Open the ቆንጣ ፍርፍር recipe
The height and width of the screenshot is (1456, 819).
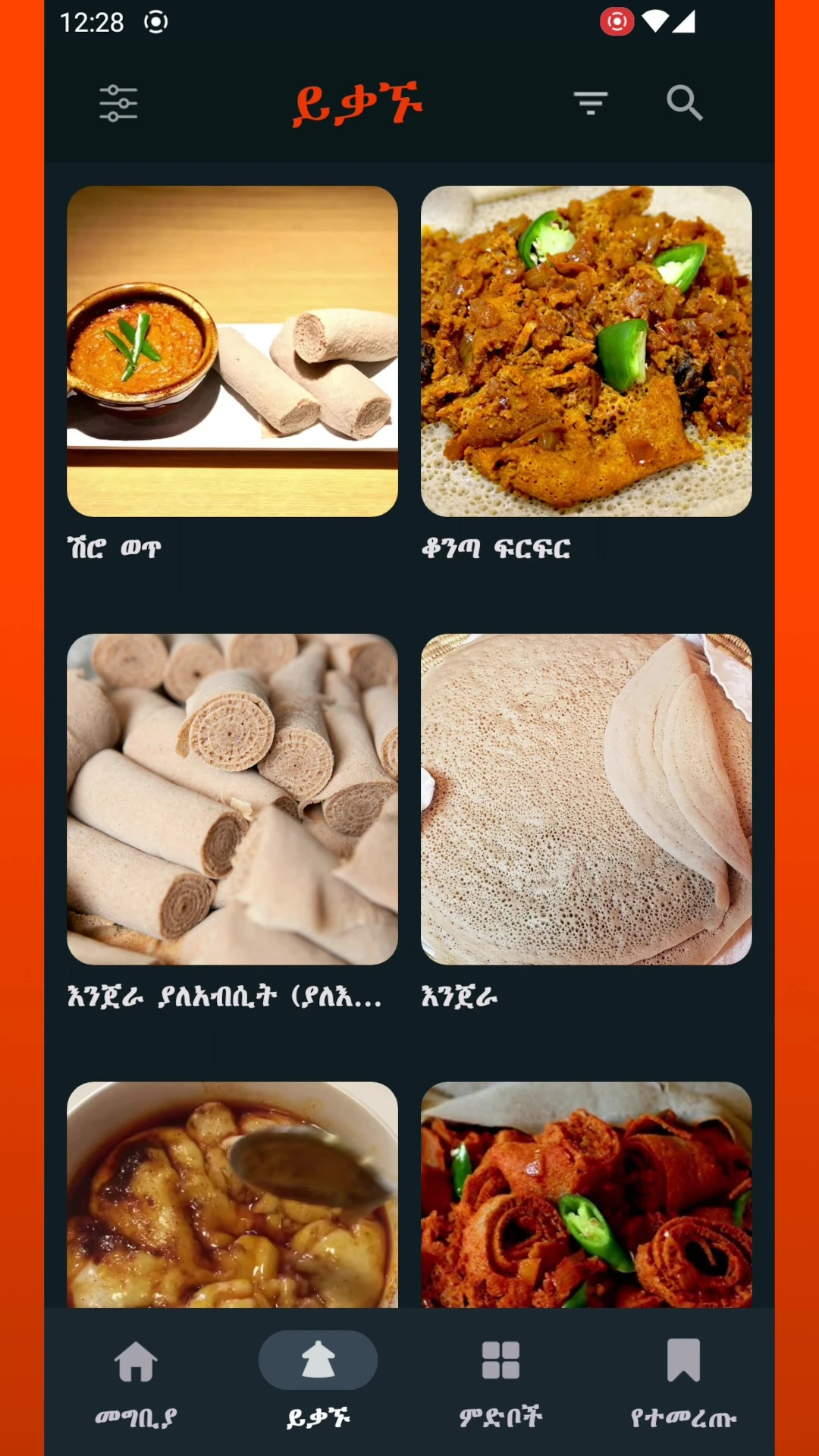(x=587, y=352)
